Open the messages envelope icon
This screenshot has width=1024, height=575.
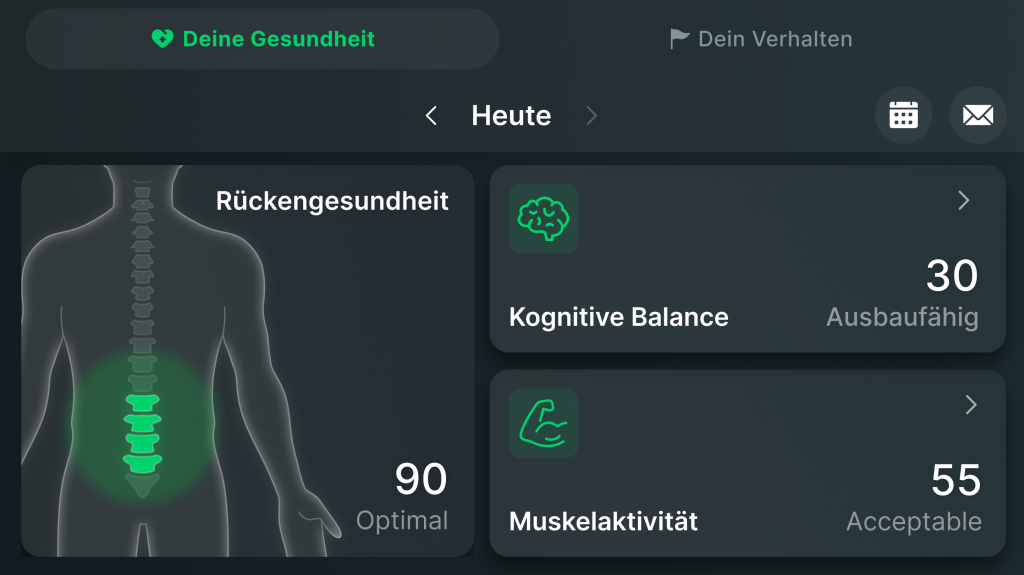tap(977, 115)
